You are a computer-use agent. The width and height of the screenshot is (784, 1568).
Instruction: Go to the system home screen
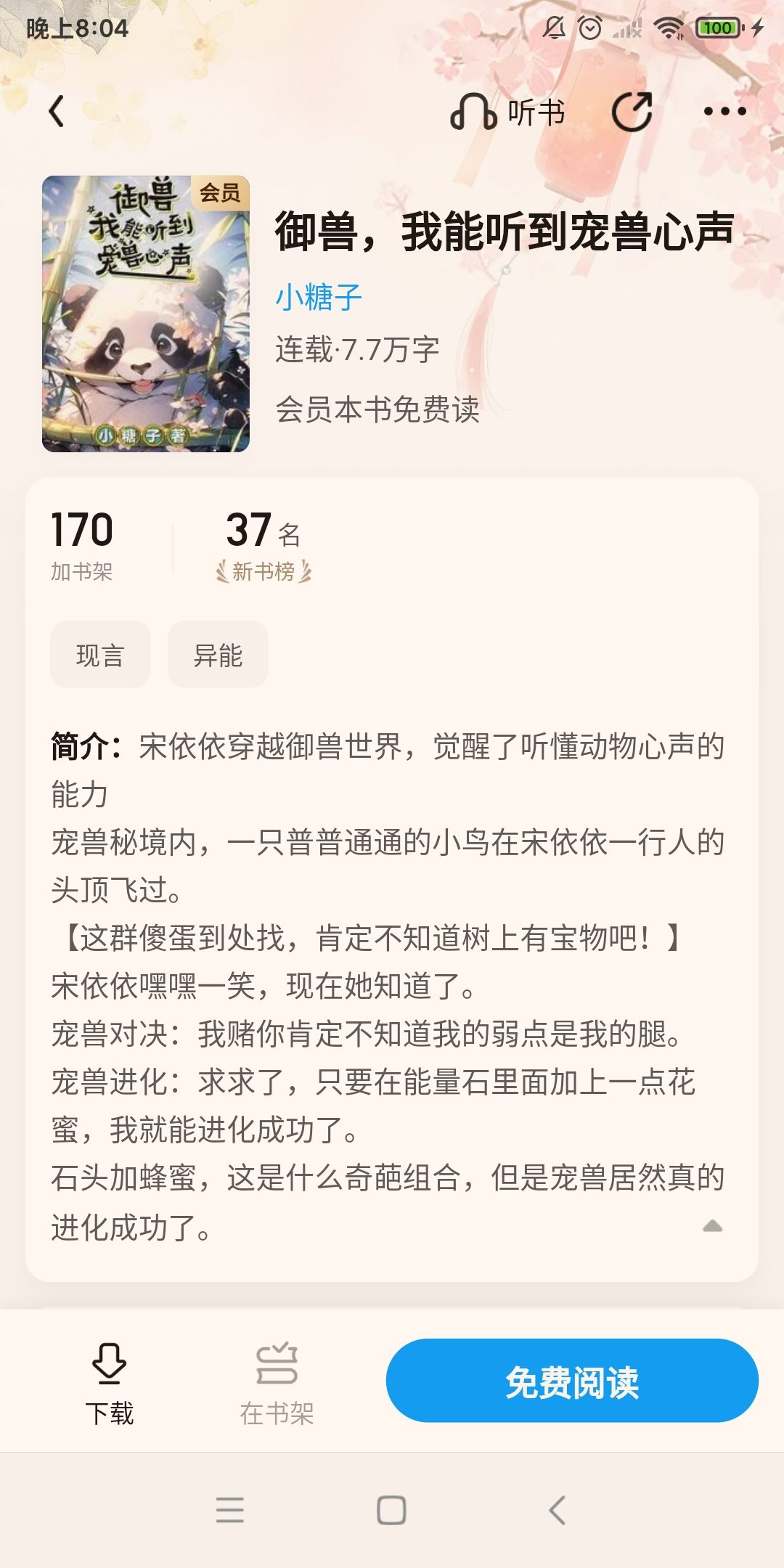[x=391, y=1510]
